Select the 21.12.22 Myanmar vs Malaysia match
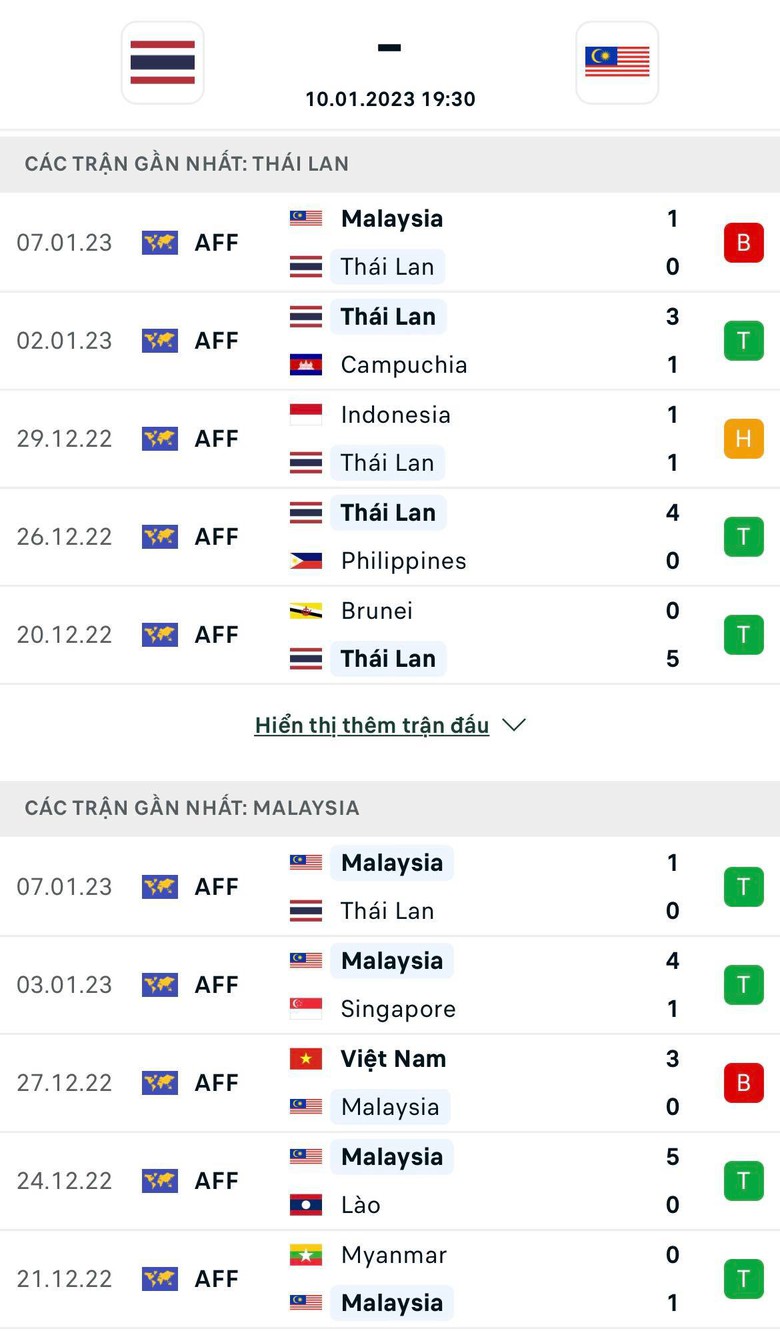780x1331 pixels. [x=390, y=1279]
